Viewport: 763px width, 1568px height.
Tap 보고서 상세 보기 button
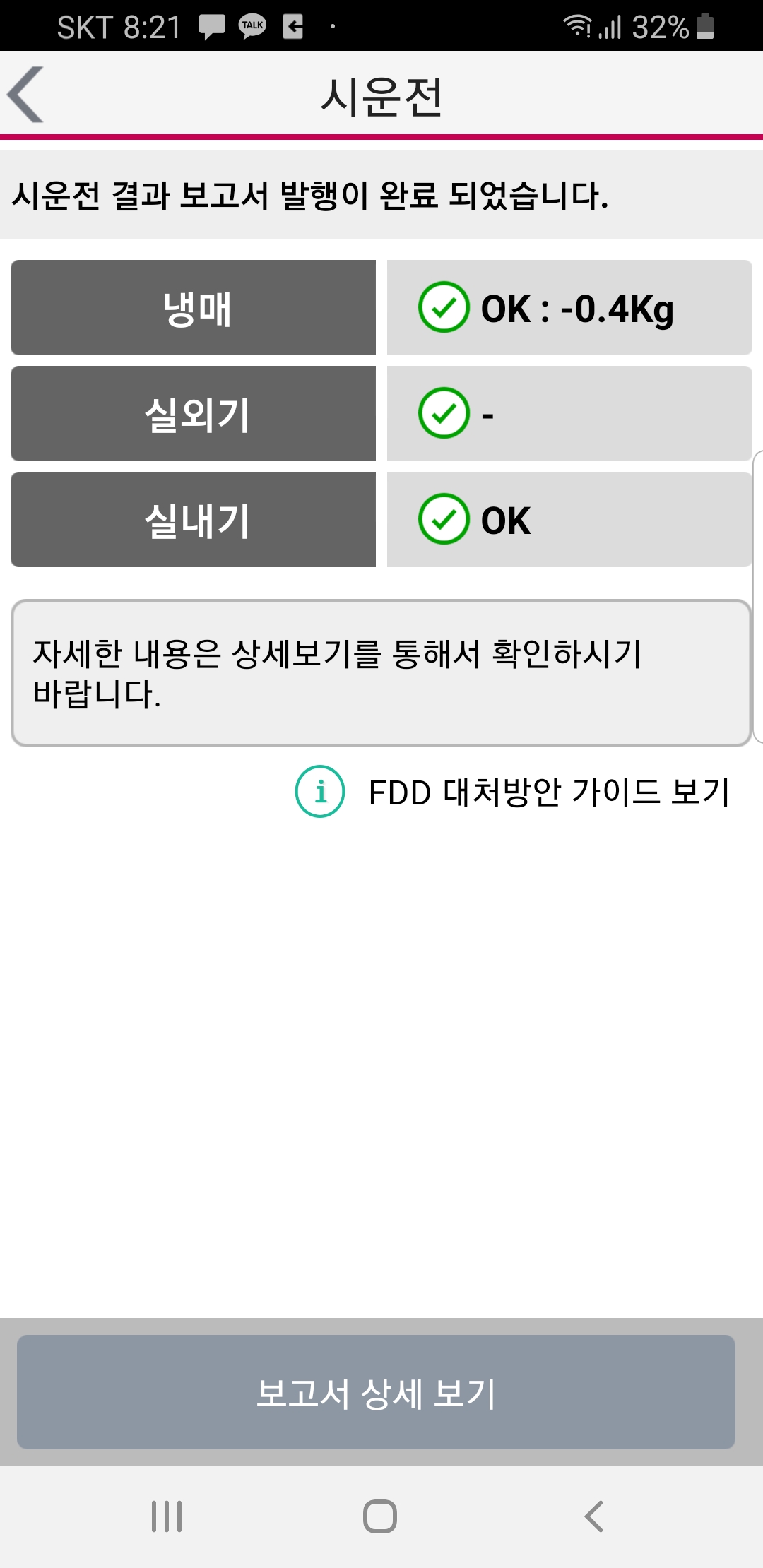376,1392
